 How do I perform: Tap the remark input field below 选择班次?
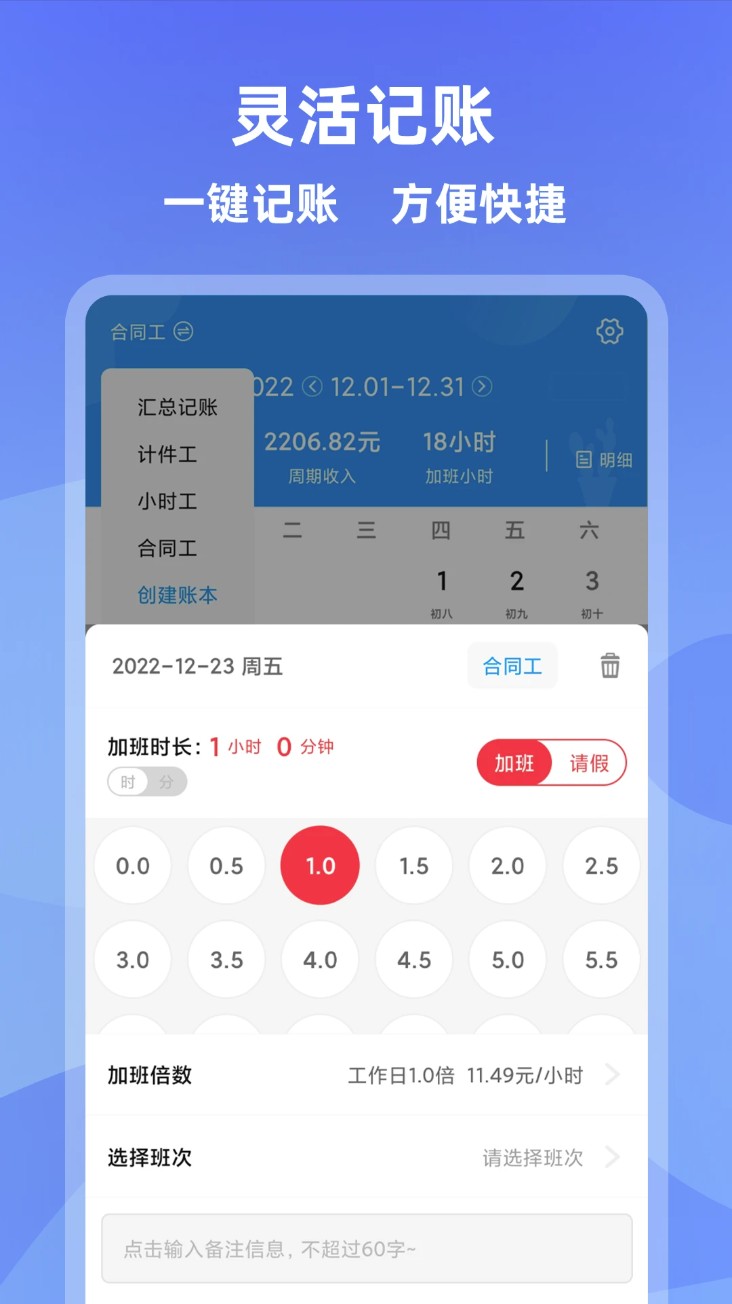pyautogui.click(x=366, y=1248)
